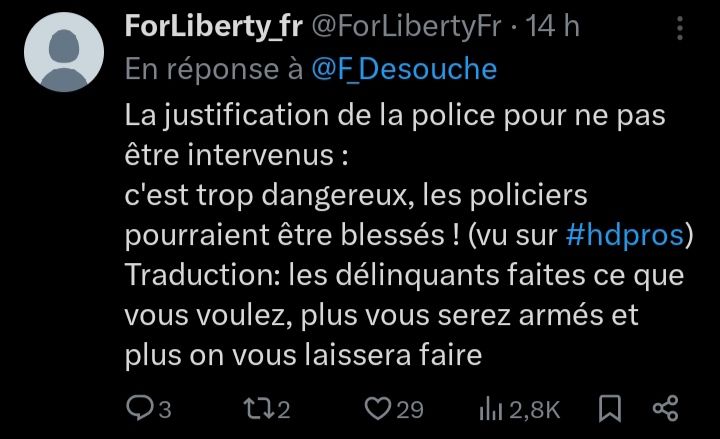This screenshot has width=720, height=439.
Task: Like the tweet with 29 likes
Action: click(376, 408)
